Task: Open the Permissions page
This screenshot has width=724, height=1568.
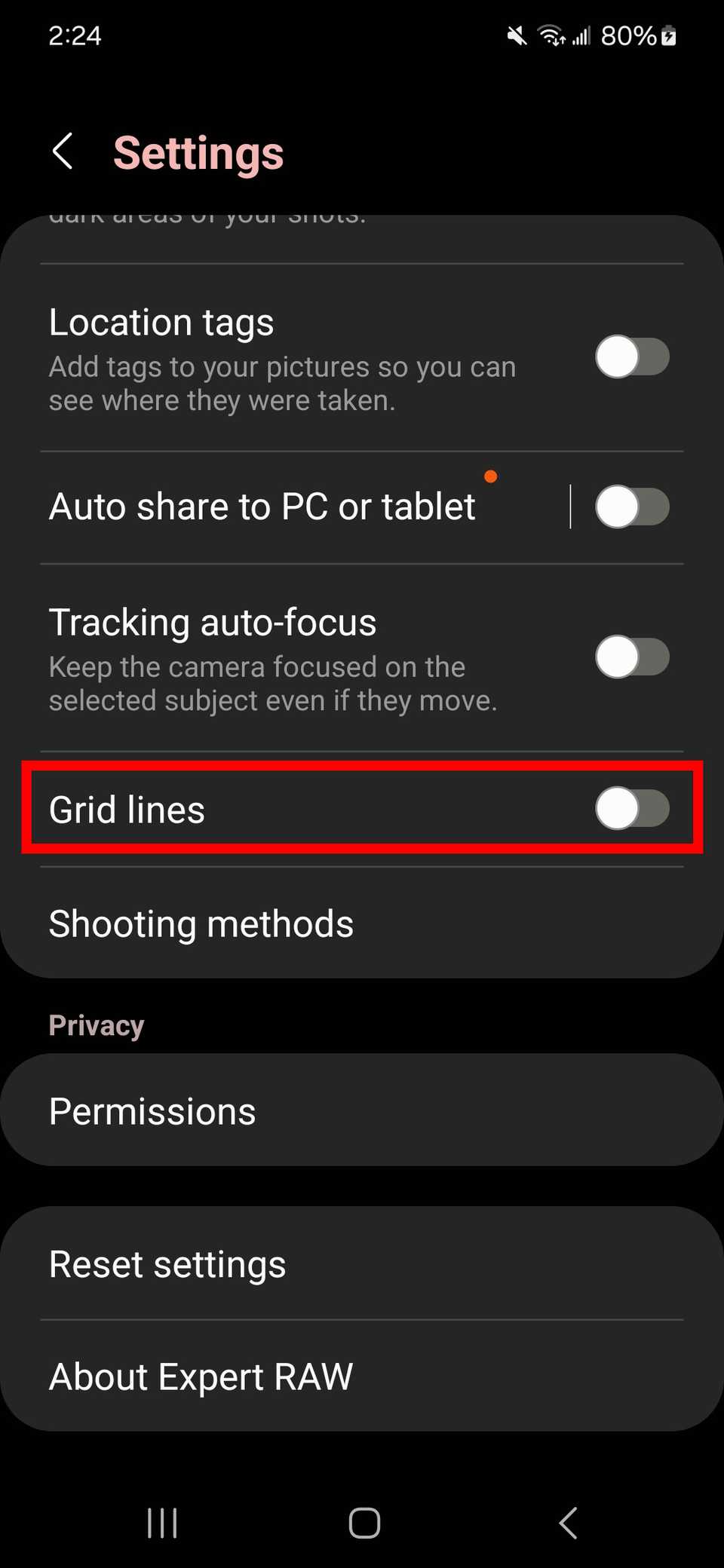Action: (152, 1109)
